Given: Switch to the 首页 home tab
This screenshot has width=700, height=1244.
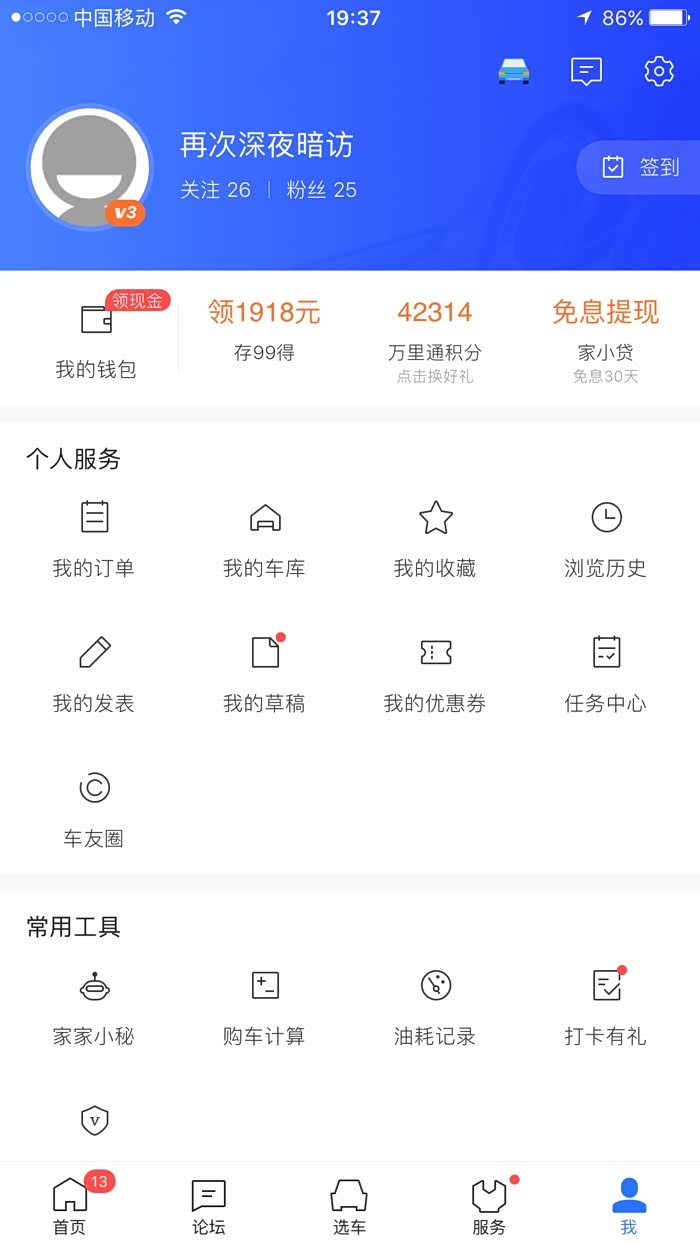Looking at the screenshot, I should (70, 1204).
